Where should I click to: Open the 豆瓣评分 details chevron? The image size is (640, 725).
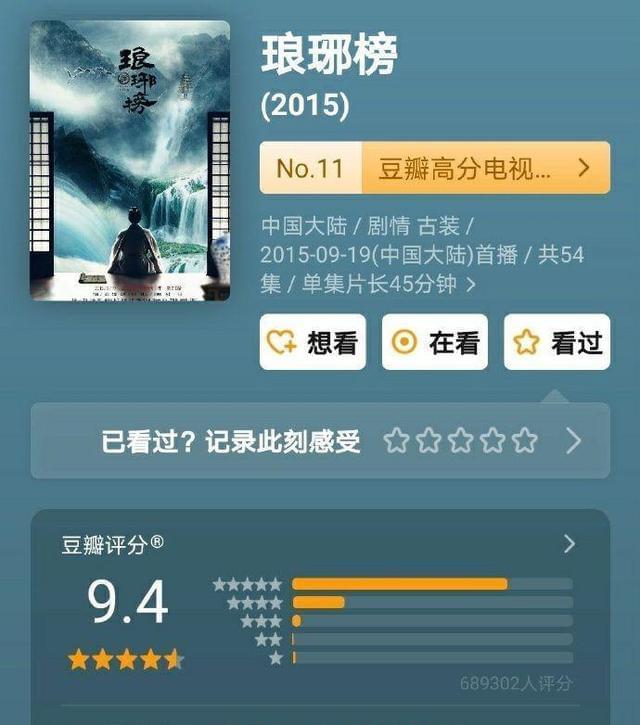(569, 544)
